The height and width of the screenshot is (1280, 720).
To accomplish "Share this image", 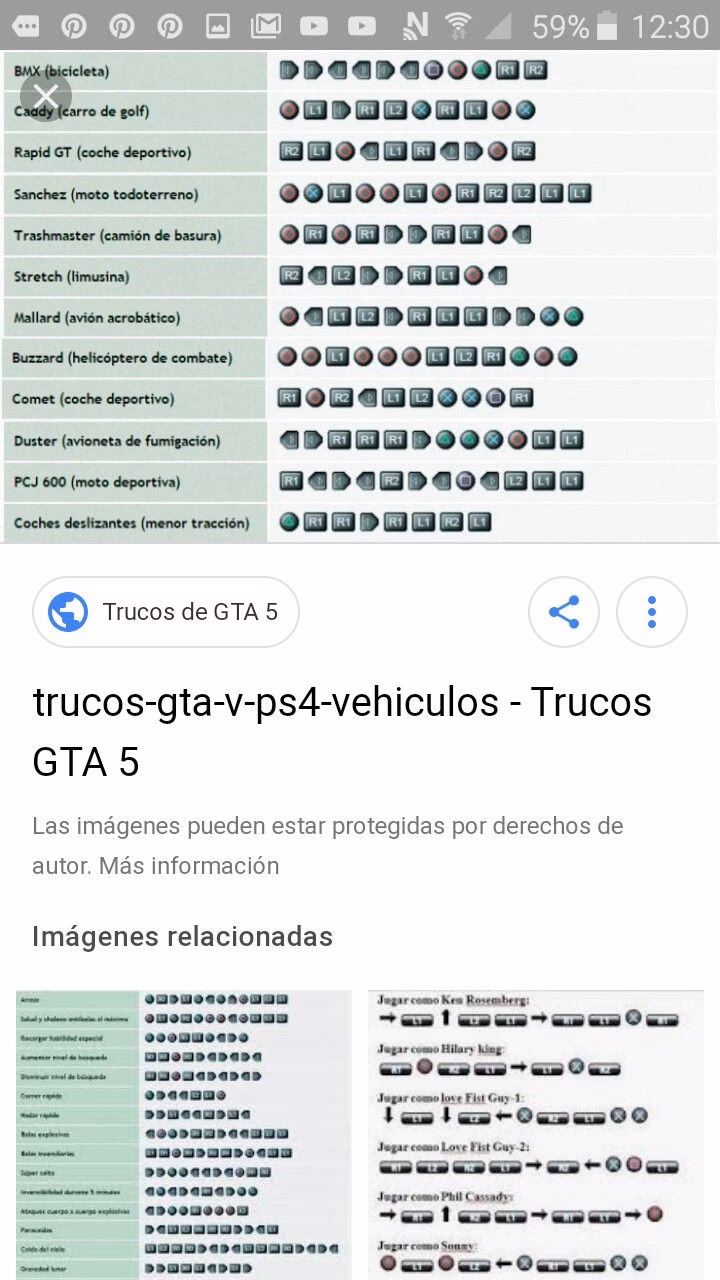I will tap(564, 612).
